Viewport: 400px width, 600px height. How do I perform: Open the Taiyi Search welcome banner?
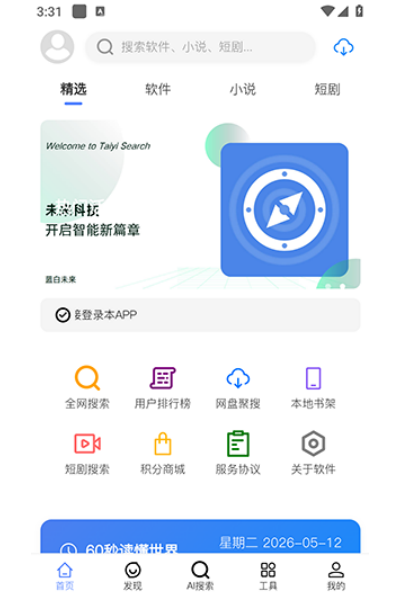(200, 204)
